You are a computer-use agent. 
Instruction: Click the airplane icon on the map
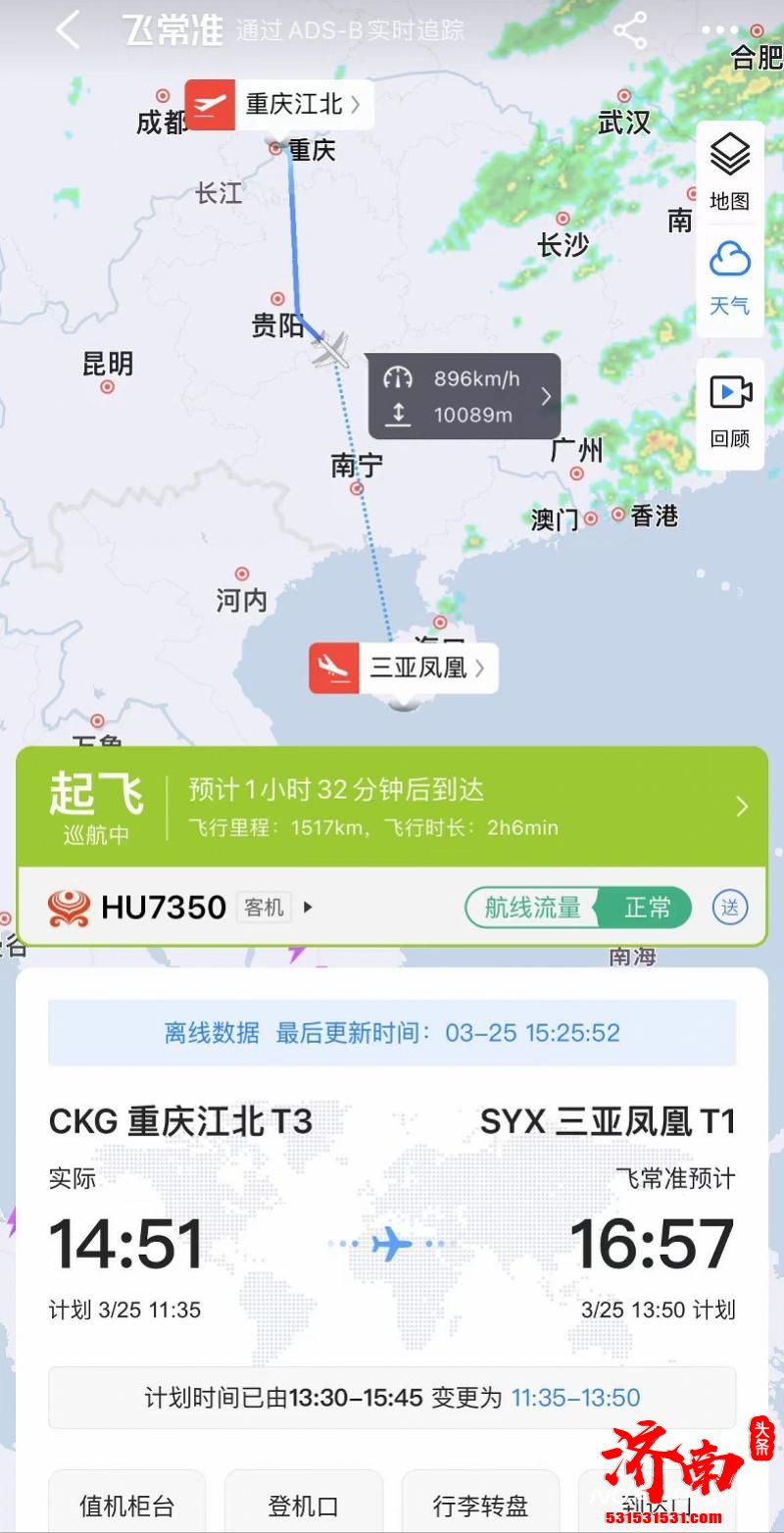328,351
